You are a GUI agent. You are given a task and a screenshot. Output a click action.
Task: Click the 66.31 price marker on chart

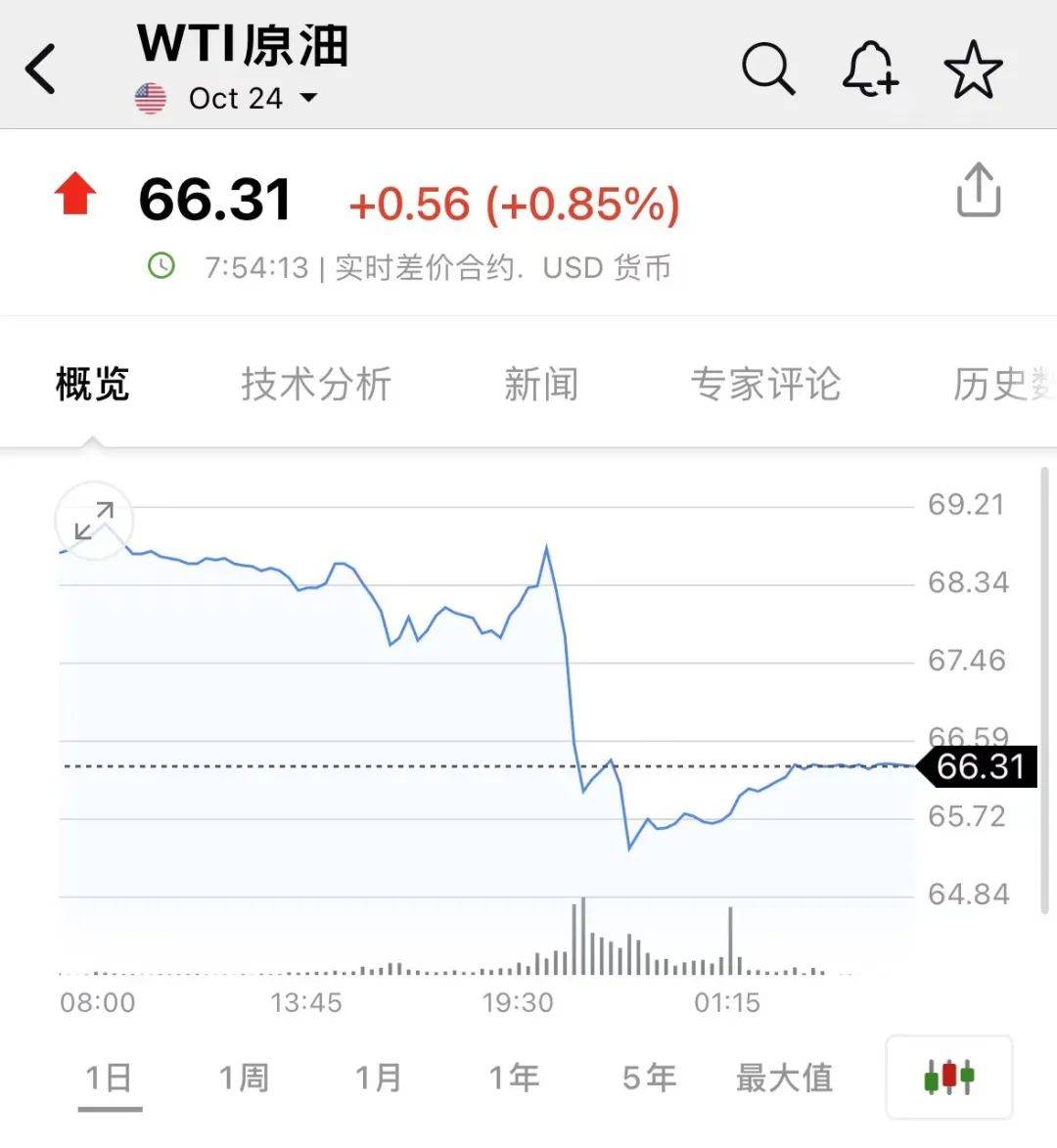point(977,767)
